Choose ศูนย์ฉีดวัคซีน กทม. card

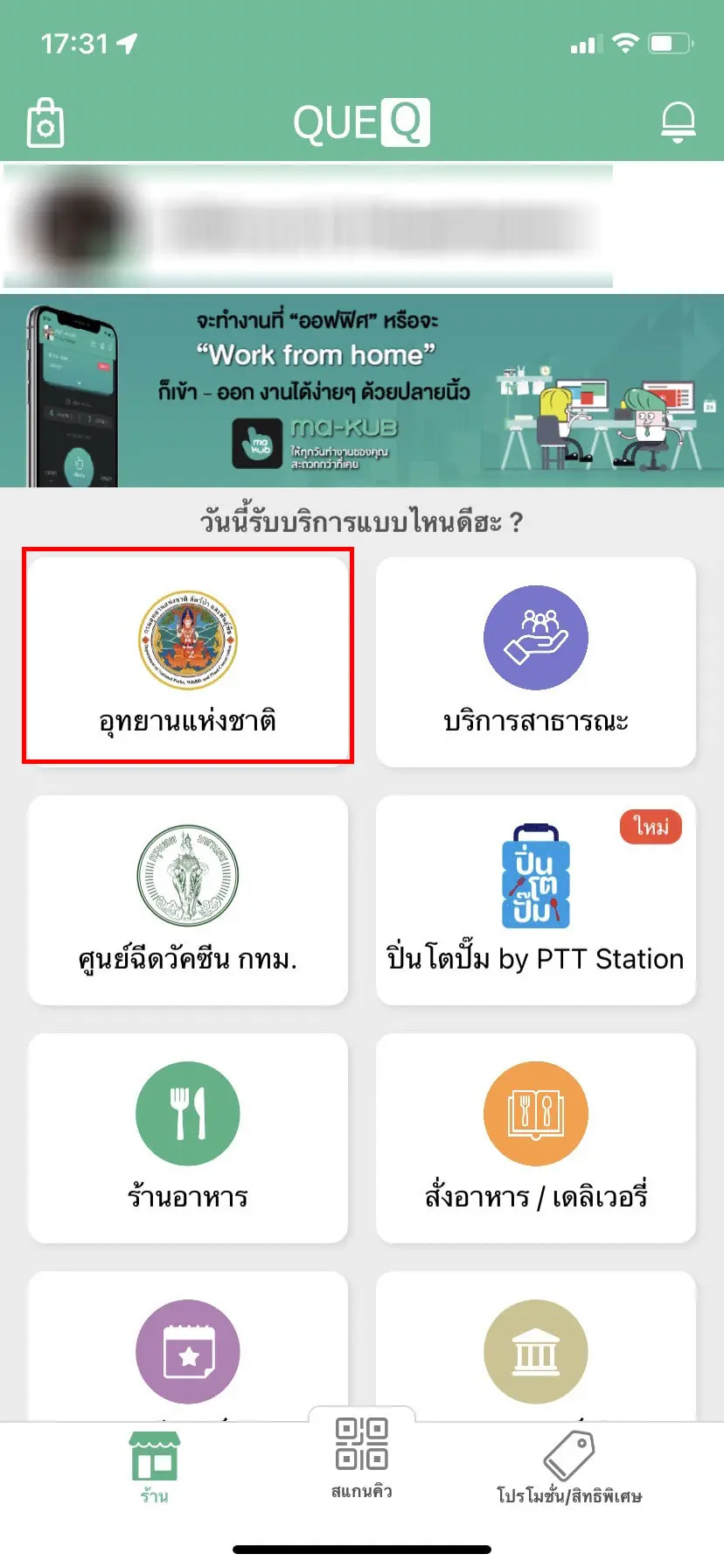188,899
